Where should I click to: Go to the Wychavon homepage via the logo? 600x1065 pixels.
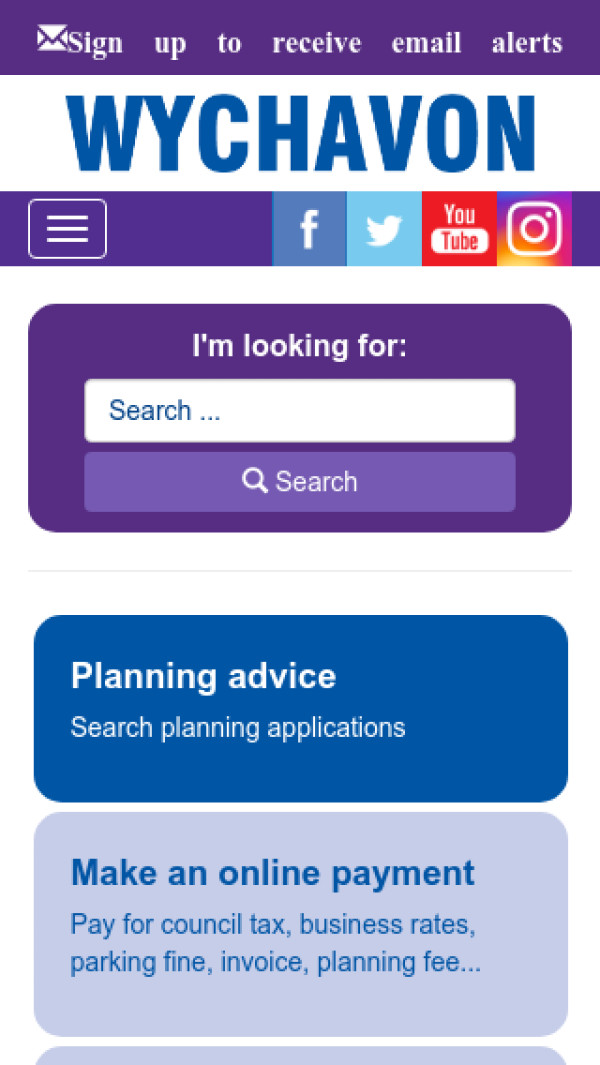[300, 133]
